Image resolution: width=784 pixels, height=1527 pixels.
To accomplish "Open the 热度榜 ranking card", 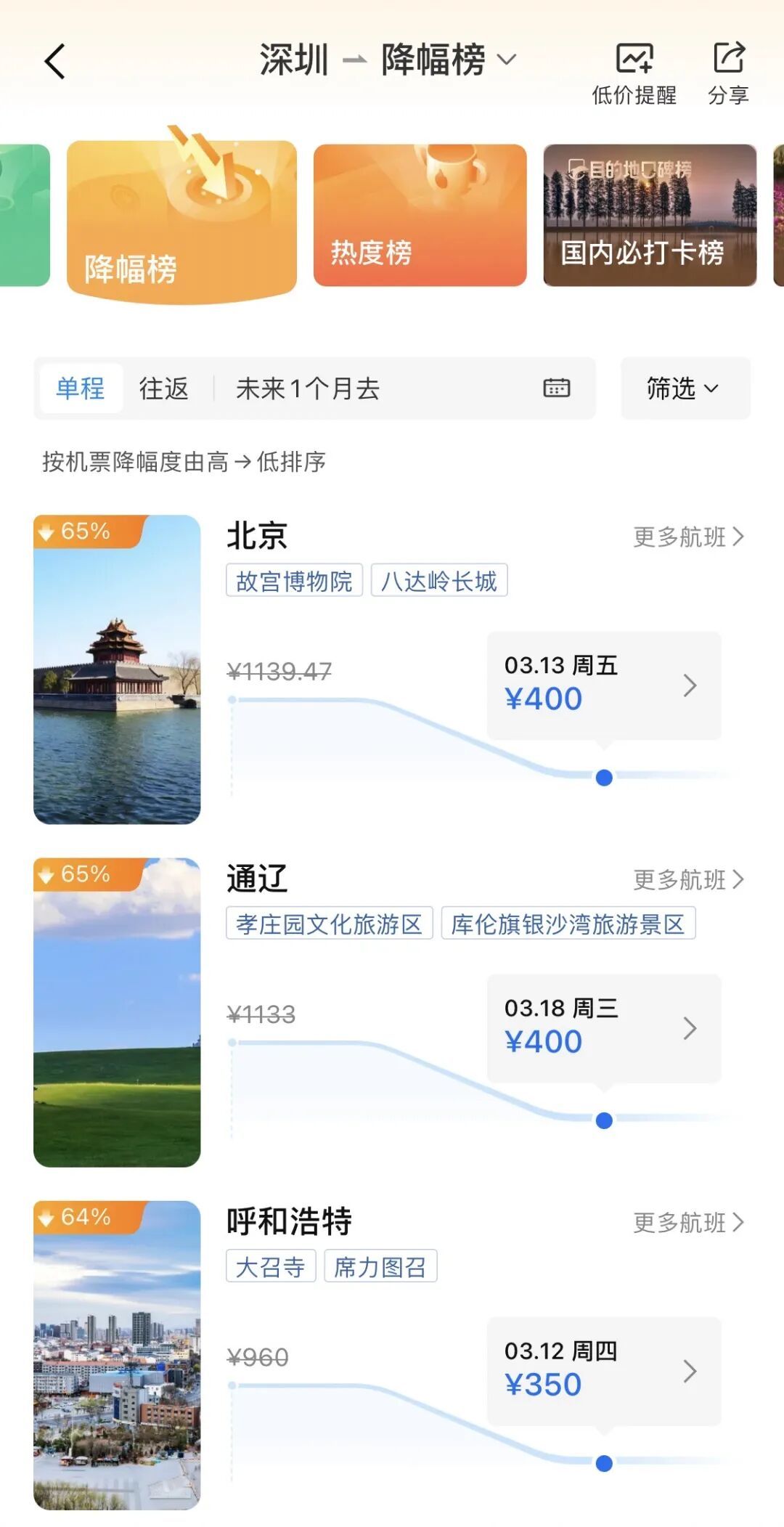I will 420,215.
